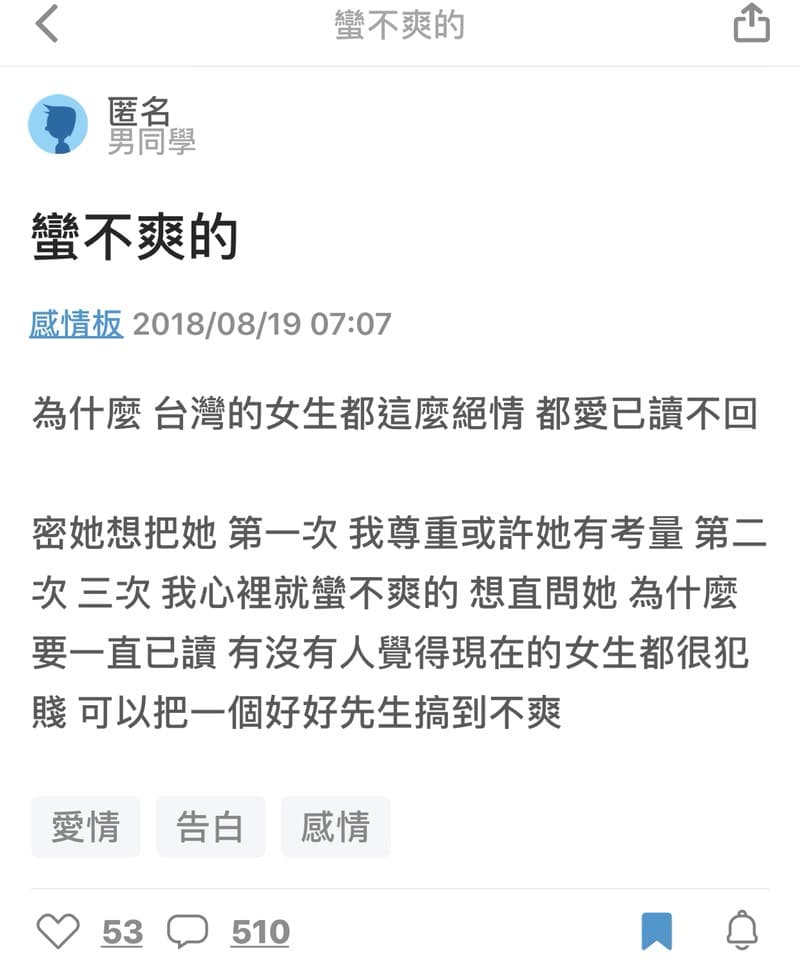800x970 pixels.
Task: Open the 感情板 board link
Action: [x=76, y=324]
